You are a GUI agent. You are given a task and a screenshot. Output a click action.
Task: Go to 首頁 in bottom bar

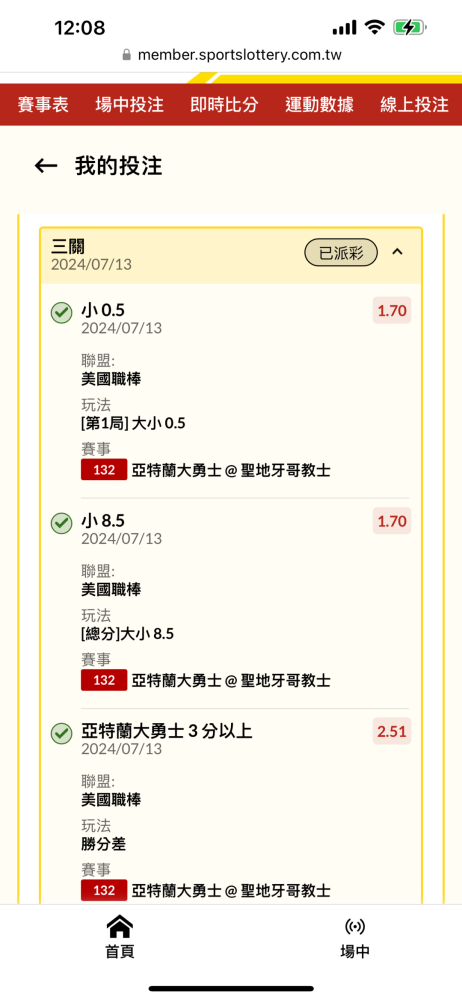[x=119, y=937]
